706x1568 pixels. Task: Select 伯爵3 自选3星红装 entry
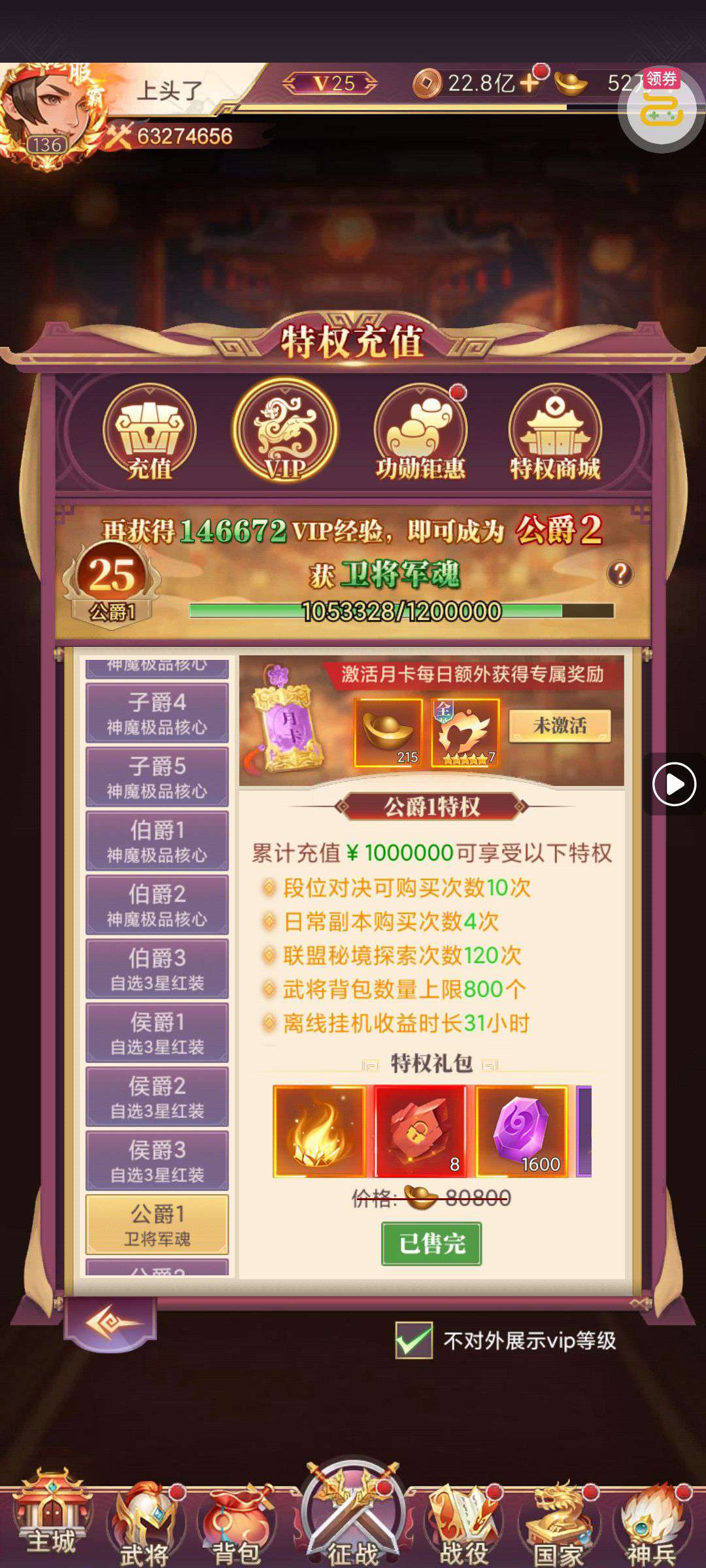(x=157, y=969)
